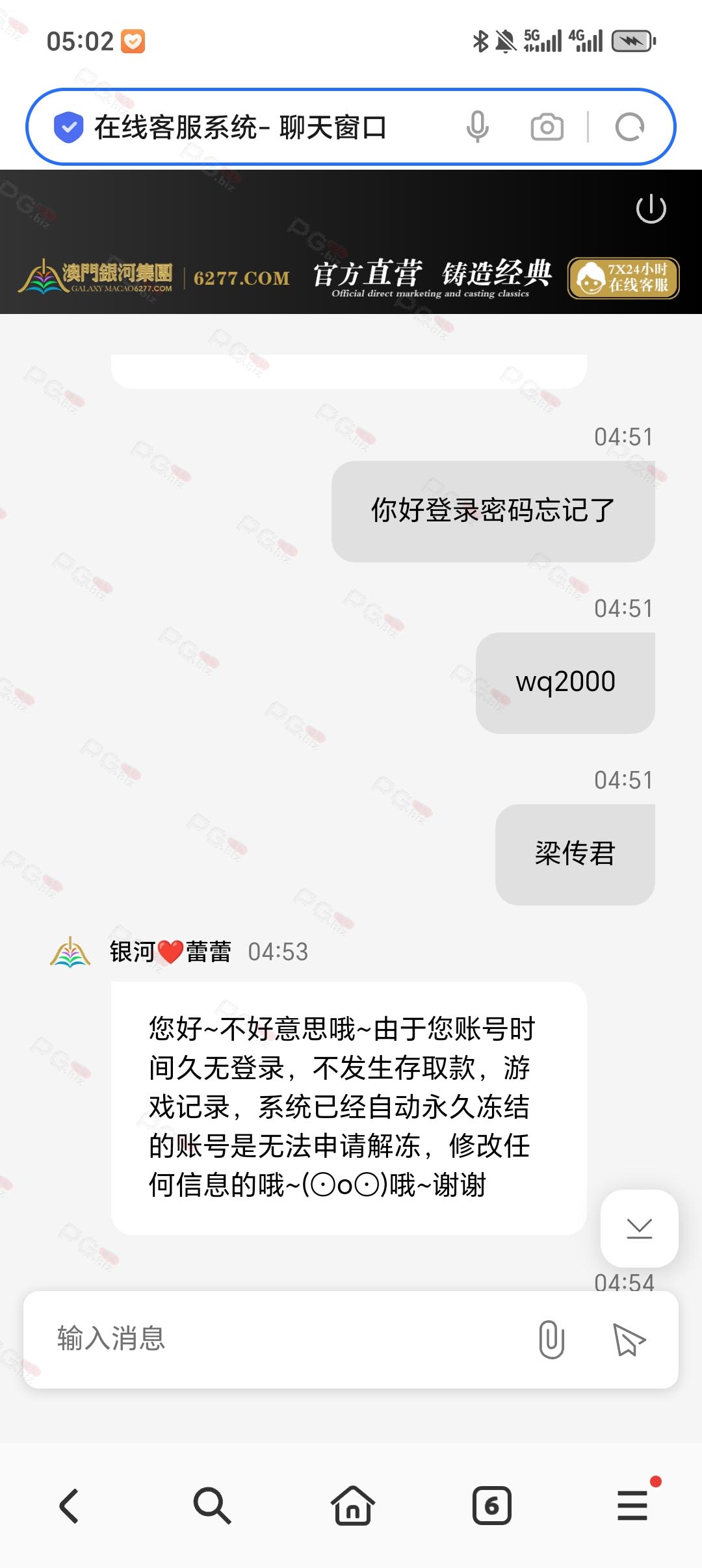
Task: Jump to latest message with down arrow
Action: 639,1228
